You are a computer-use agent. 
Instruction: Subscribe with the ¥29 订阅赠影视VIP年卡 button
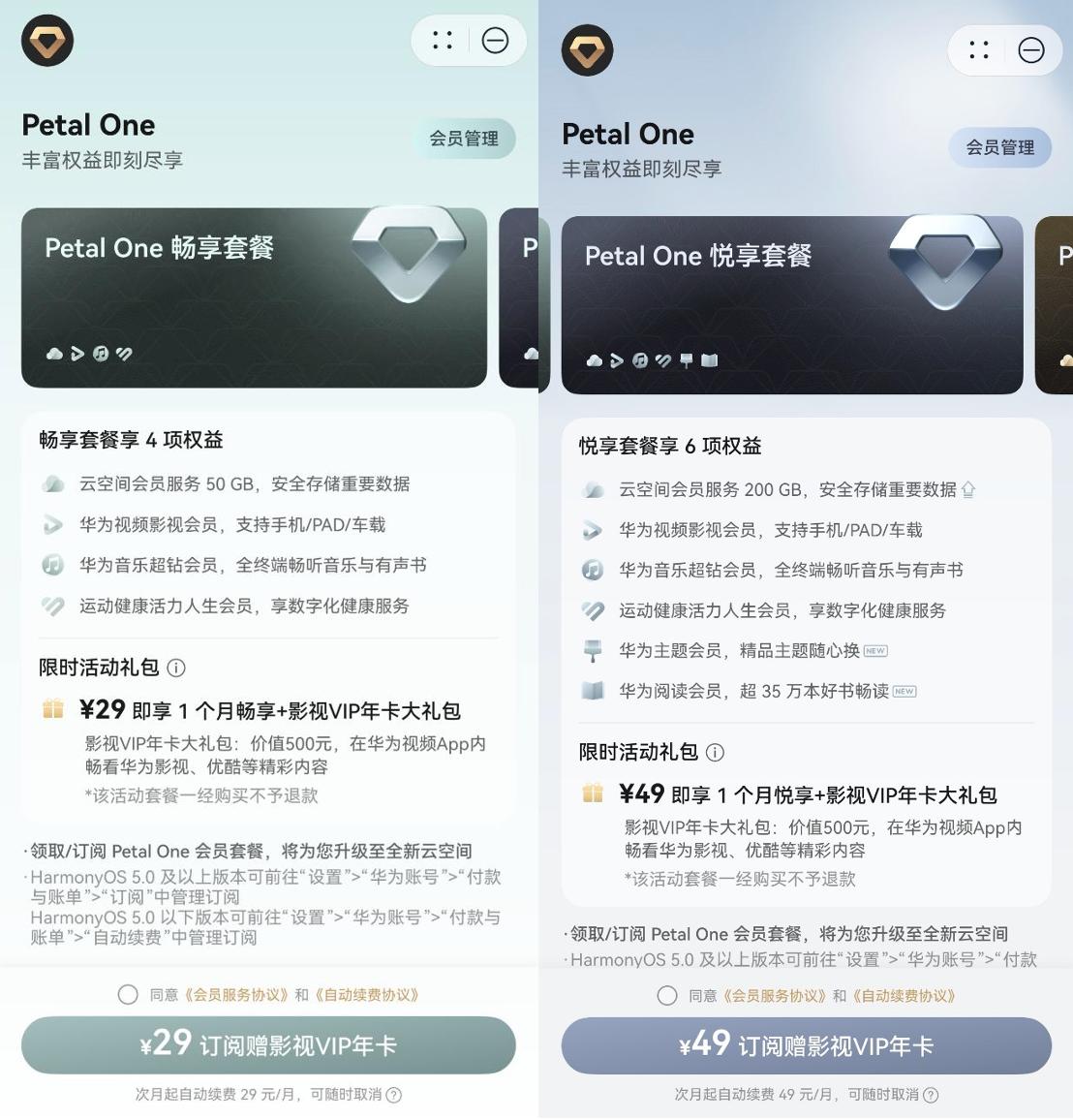pos(268,1045)
